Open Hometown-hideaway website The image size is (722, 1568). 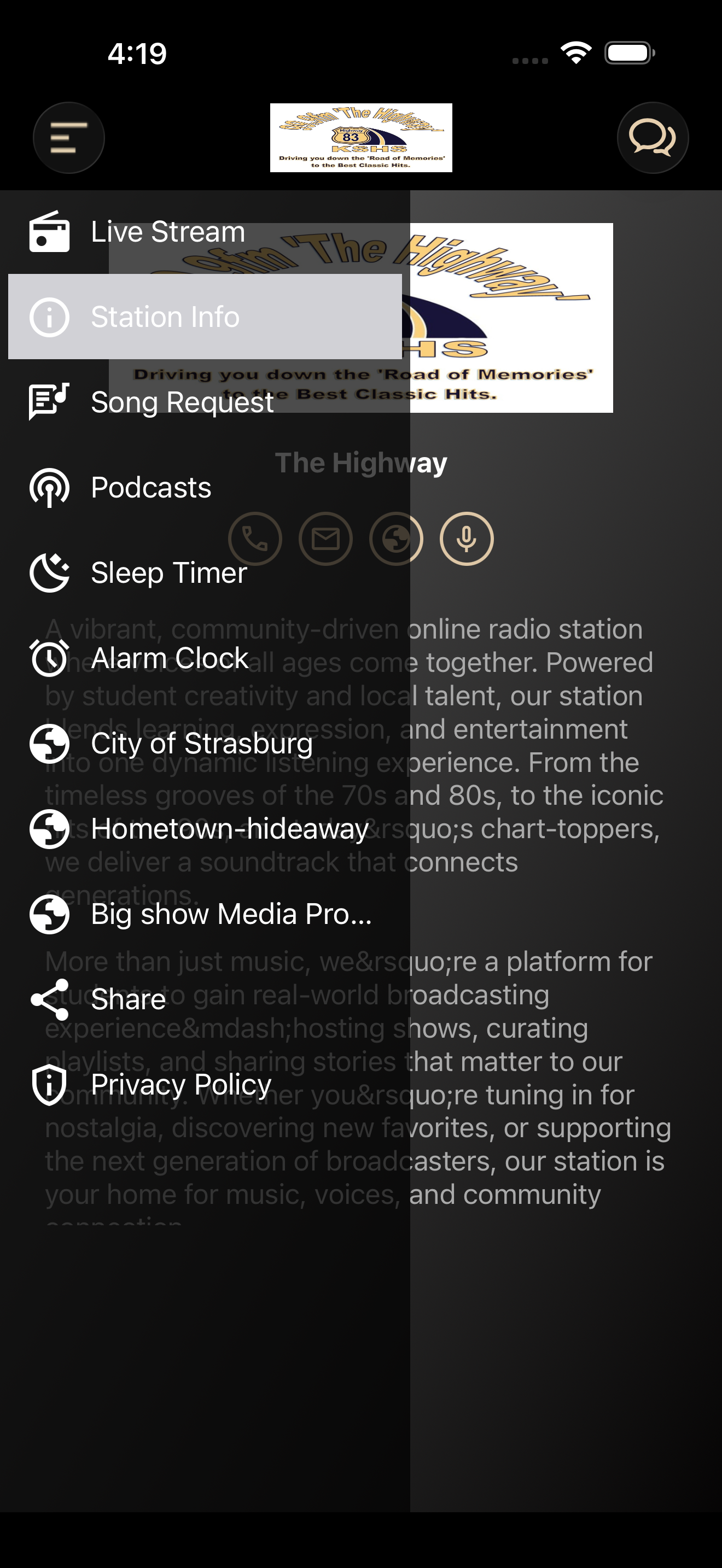(x=205, y=828)
